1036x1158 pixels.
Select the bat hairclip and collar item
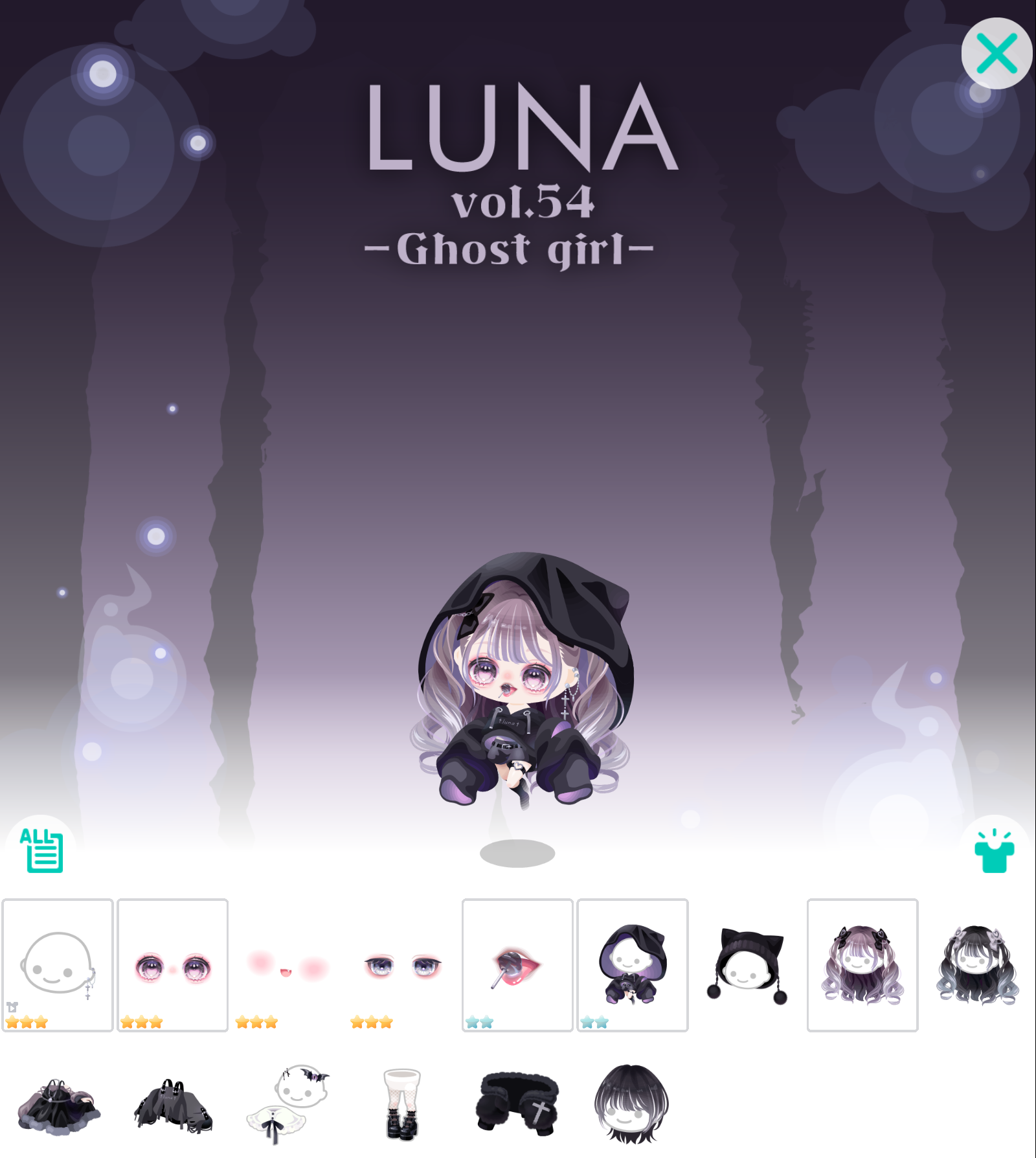tap(287, 1104)
